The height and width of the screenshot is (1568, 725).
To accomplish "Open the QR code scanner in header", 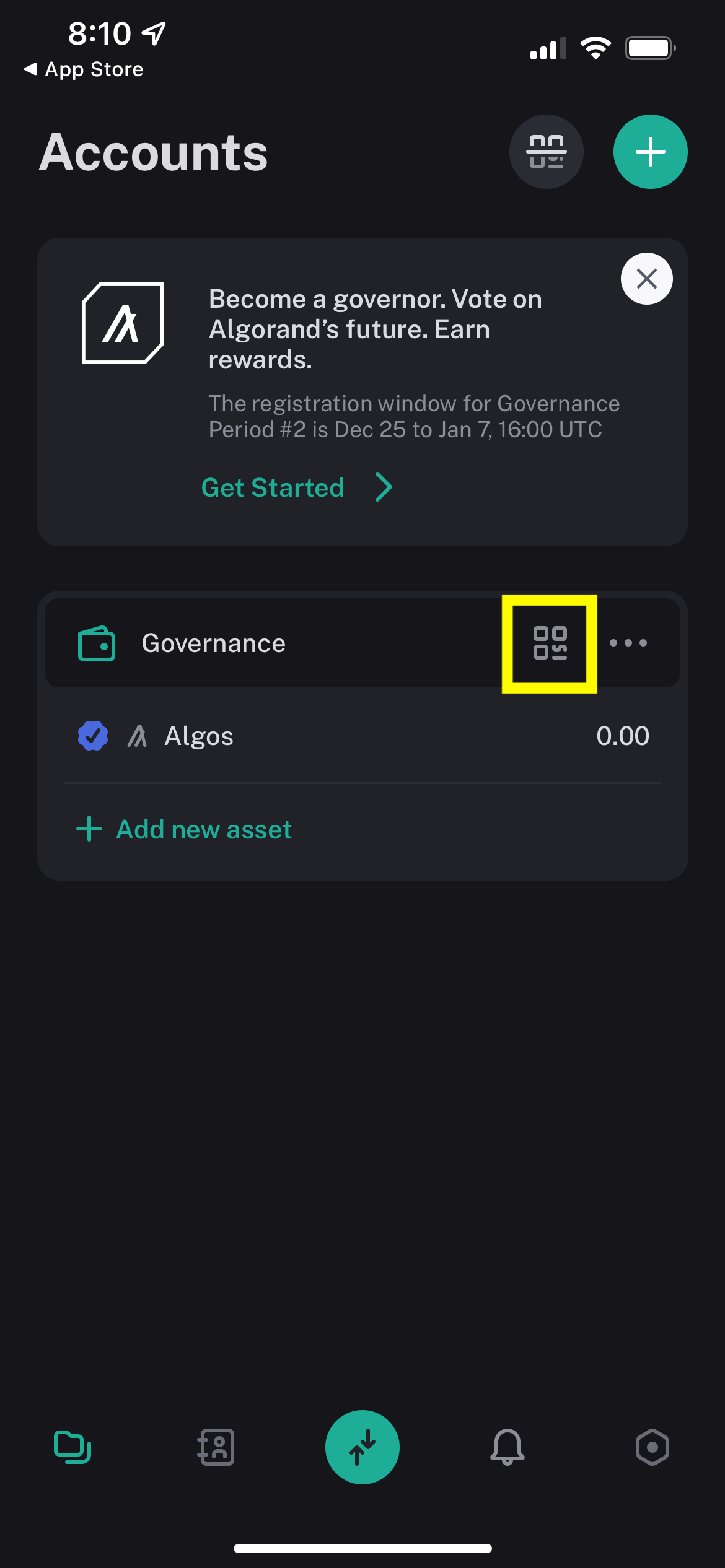I will [546, 152].
